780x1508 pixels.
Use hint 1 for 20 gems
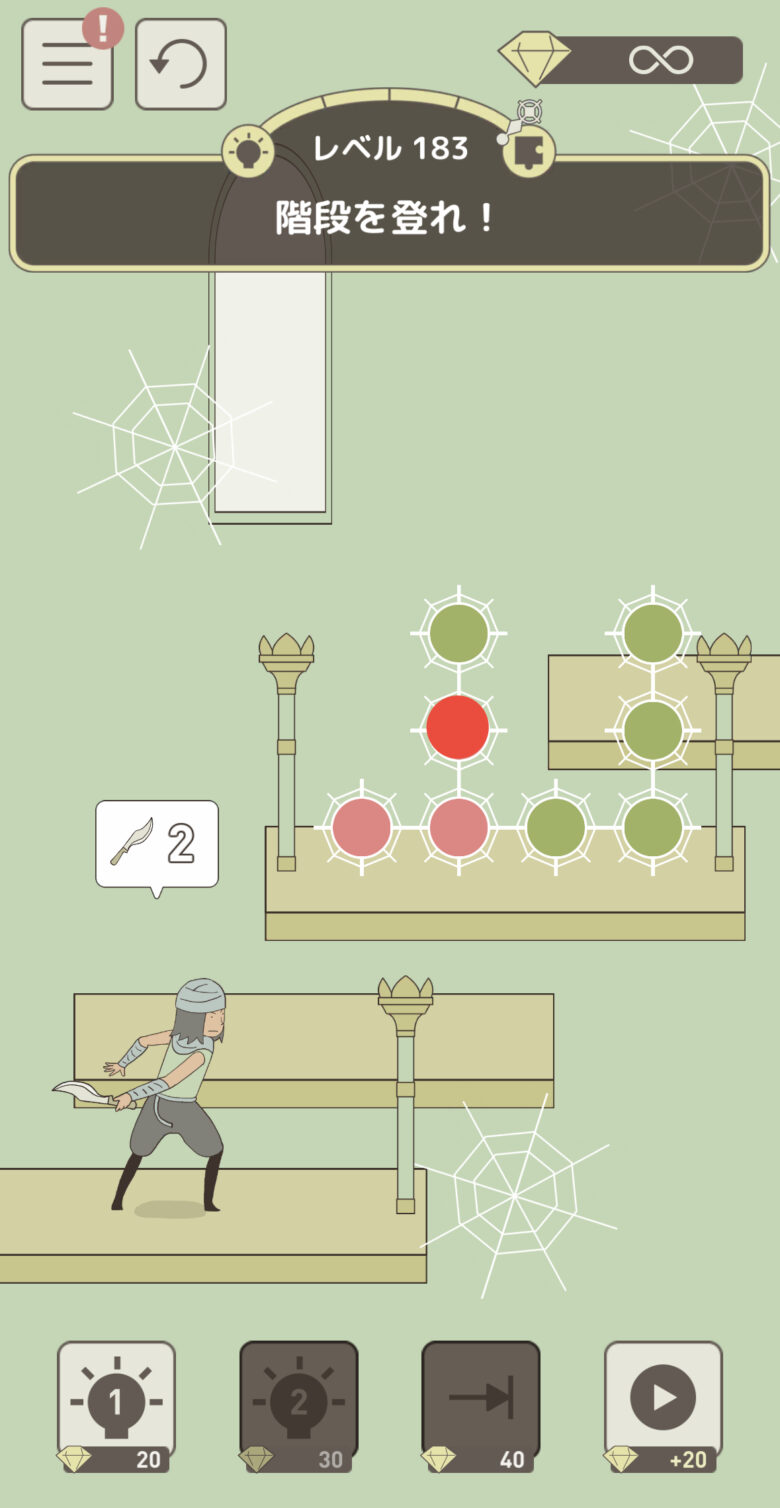click(116, 1404)
